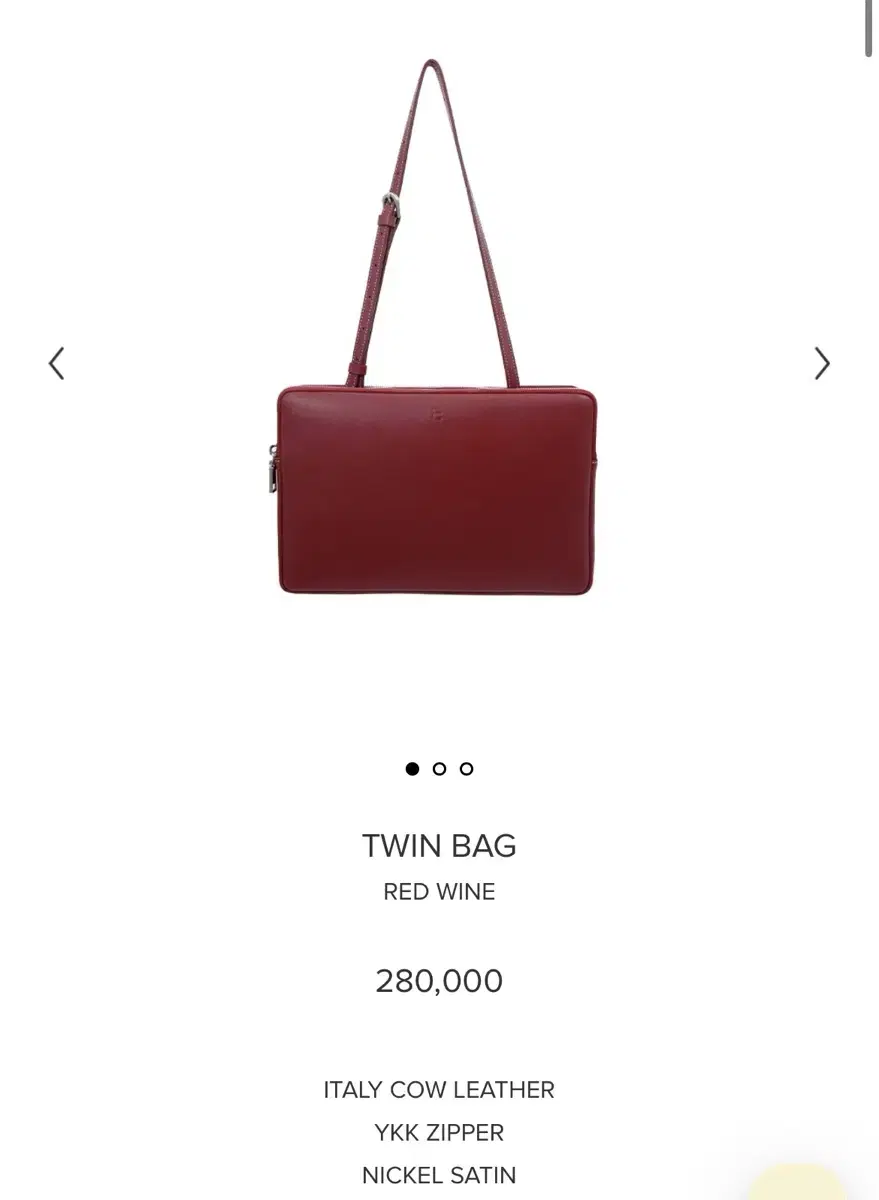Click the 280,000 price text

(x=439, y=981)
